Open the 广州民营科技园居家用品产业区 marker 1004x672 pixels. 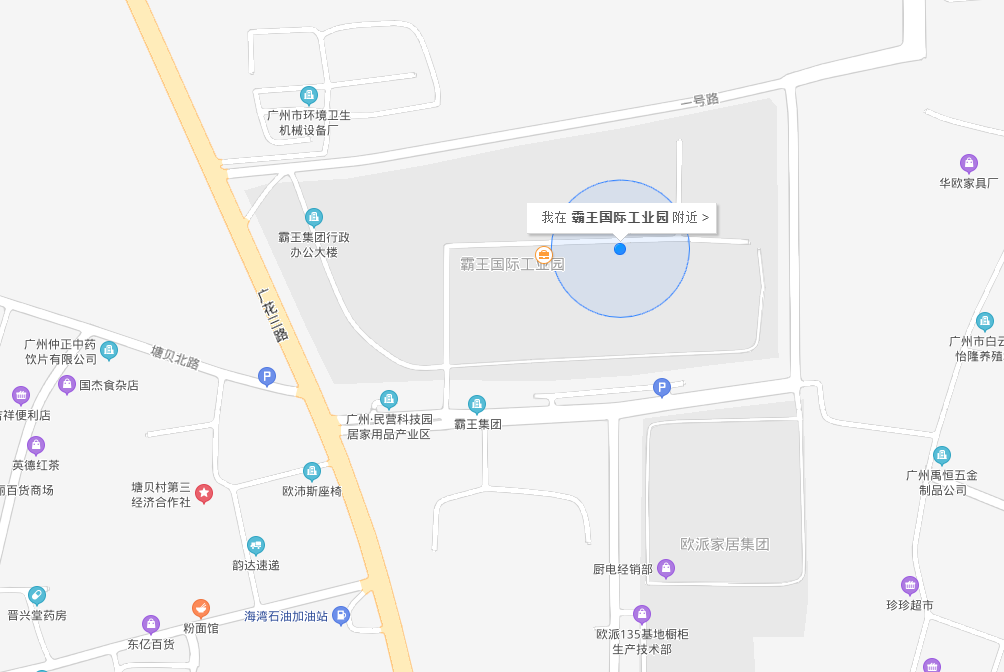389,399
